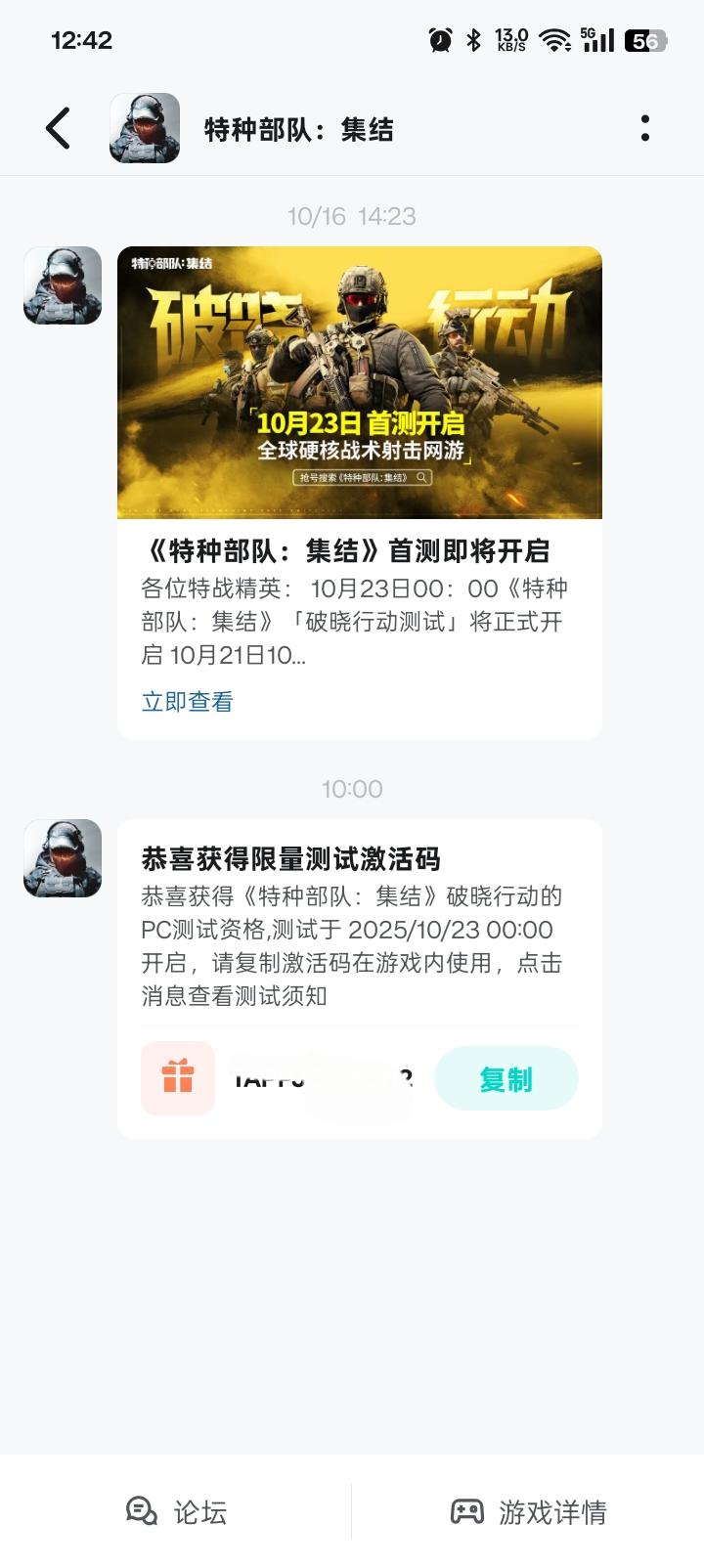Select the gamepad icon for game details
This screenshot has height=1568, width=704.
469,1512
